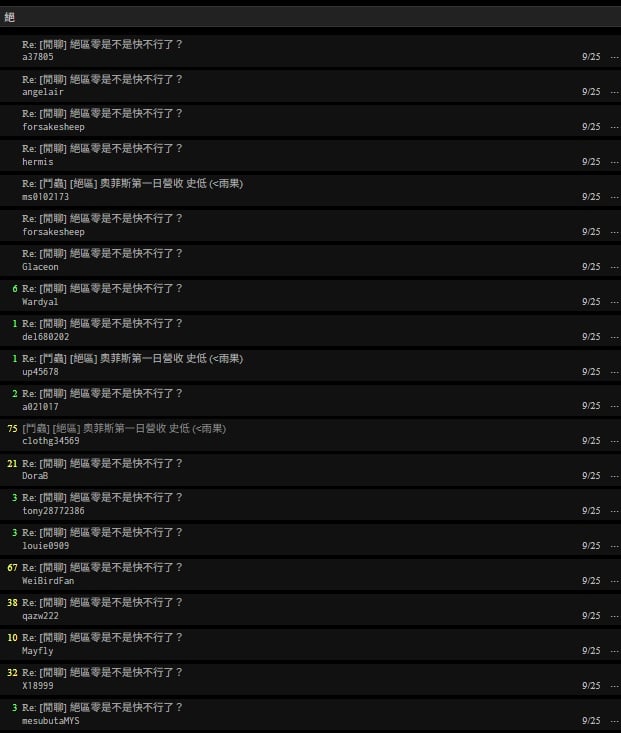Open the post by del680202

click(300, 330)
